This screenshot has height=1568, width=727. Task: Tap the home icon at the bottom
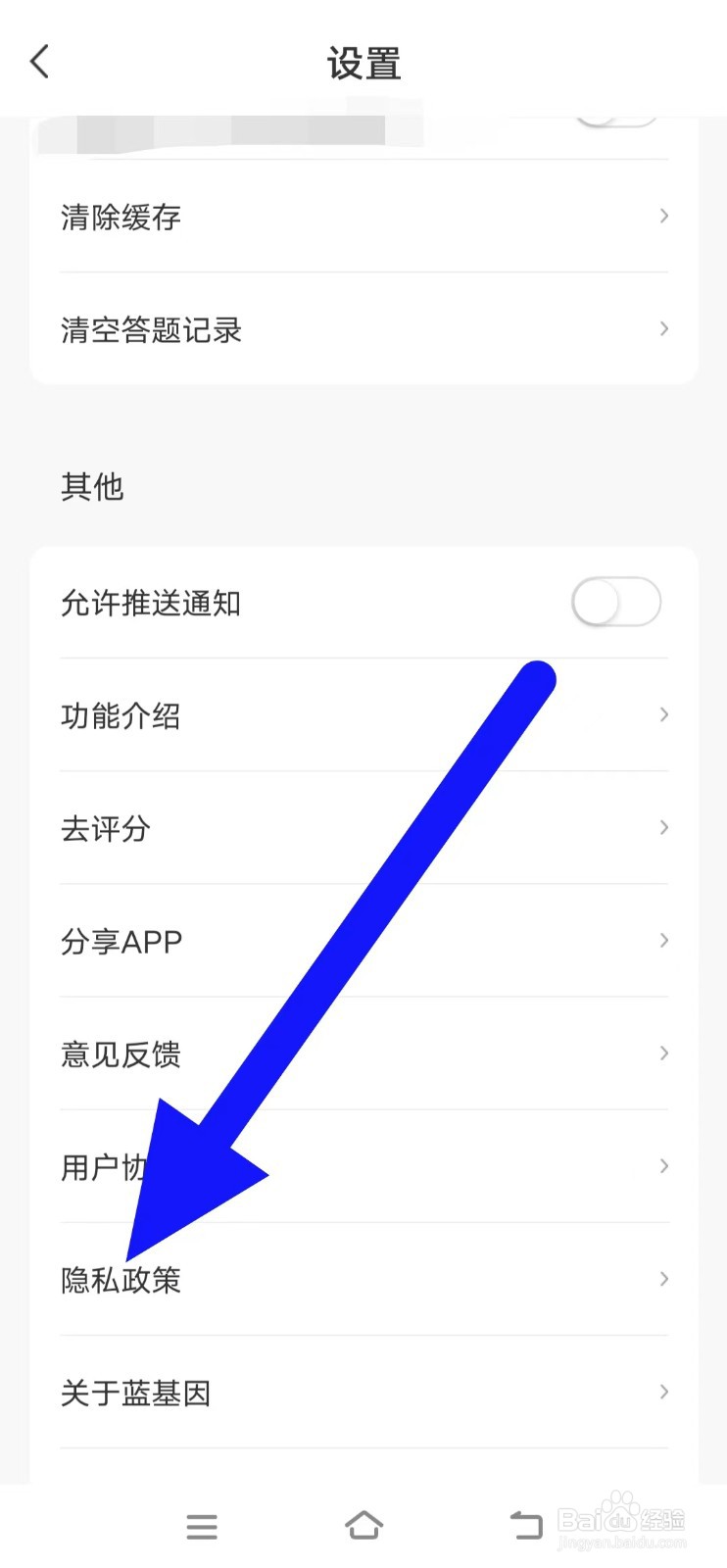click(363, 1525)
